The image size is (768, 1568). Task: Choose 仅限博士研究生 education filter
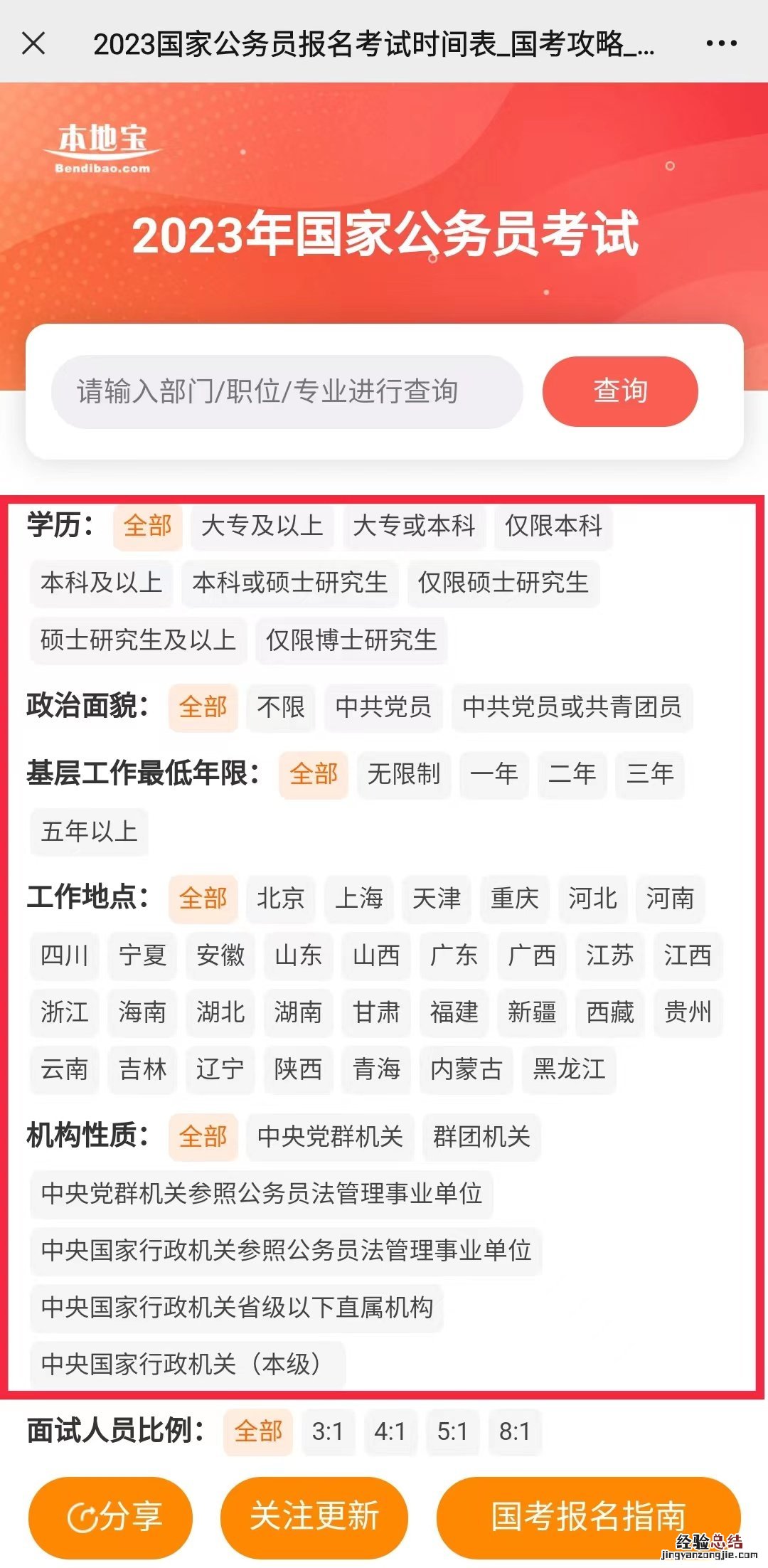(x=352, y=640)
